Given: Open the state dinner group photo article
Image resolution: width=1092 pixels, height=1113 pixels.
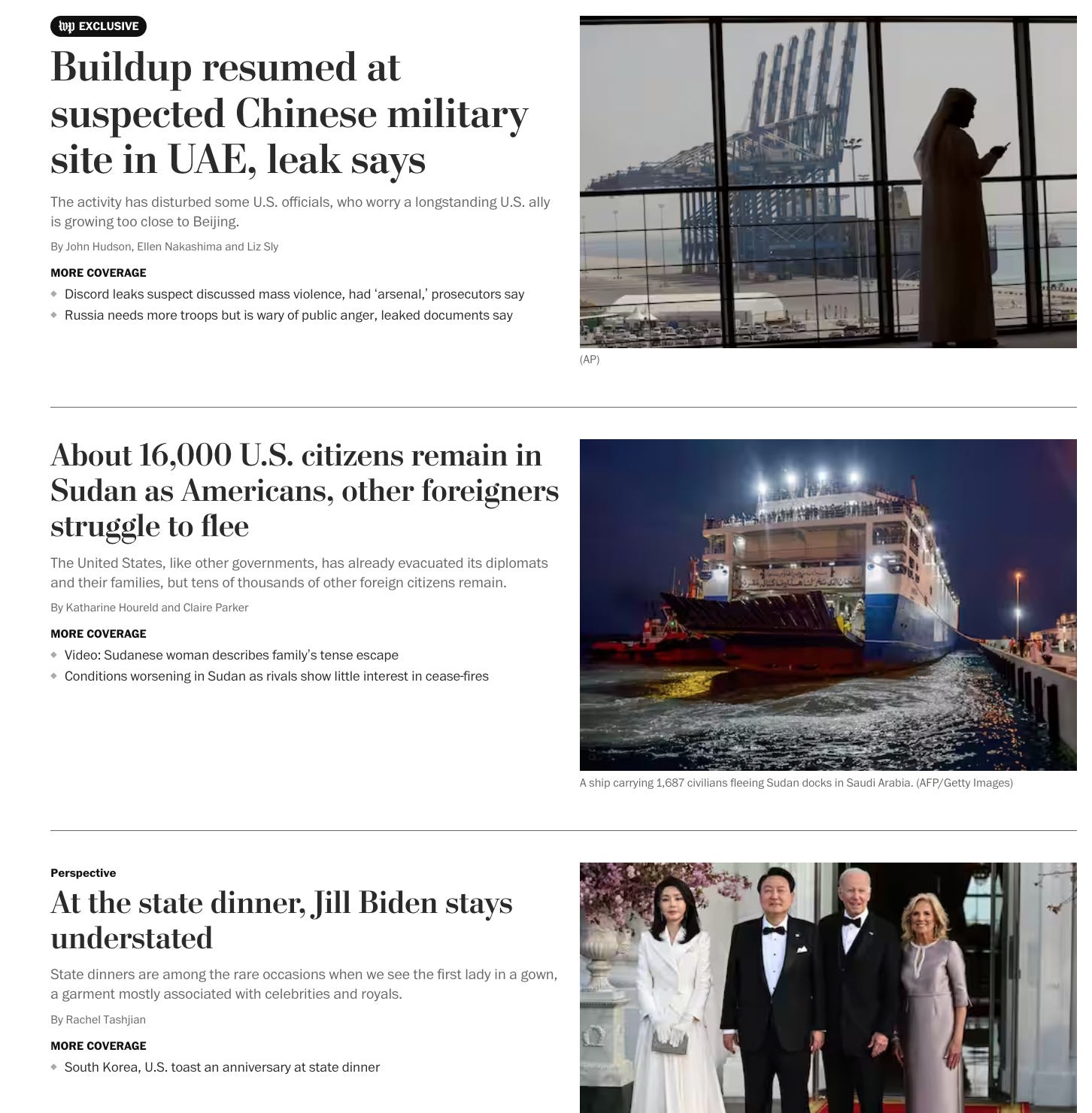Looking at the screenshot, I should pos(827,987).
